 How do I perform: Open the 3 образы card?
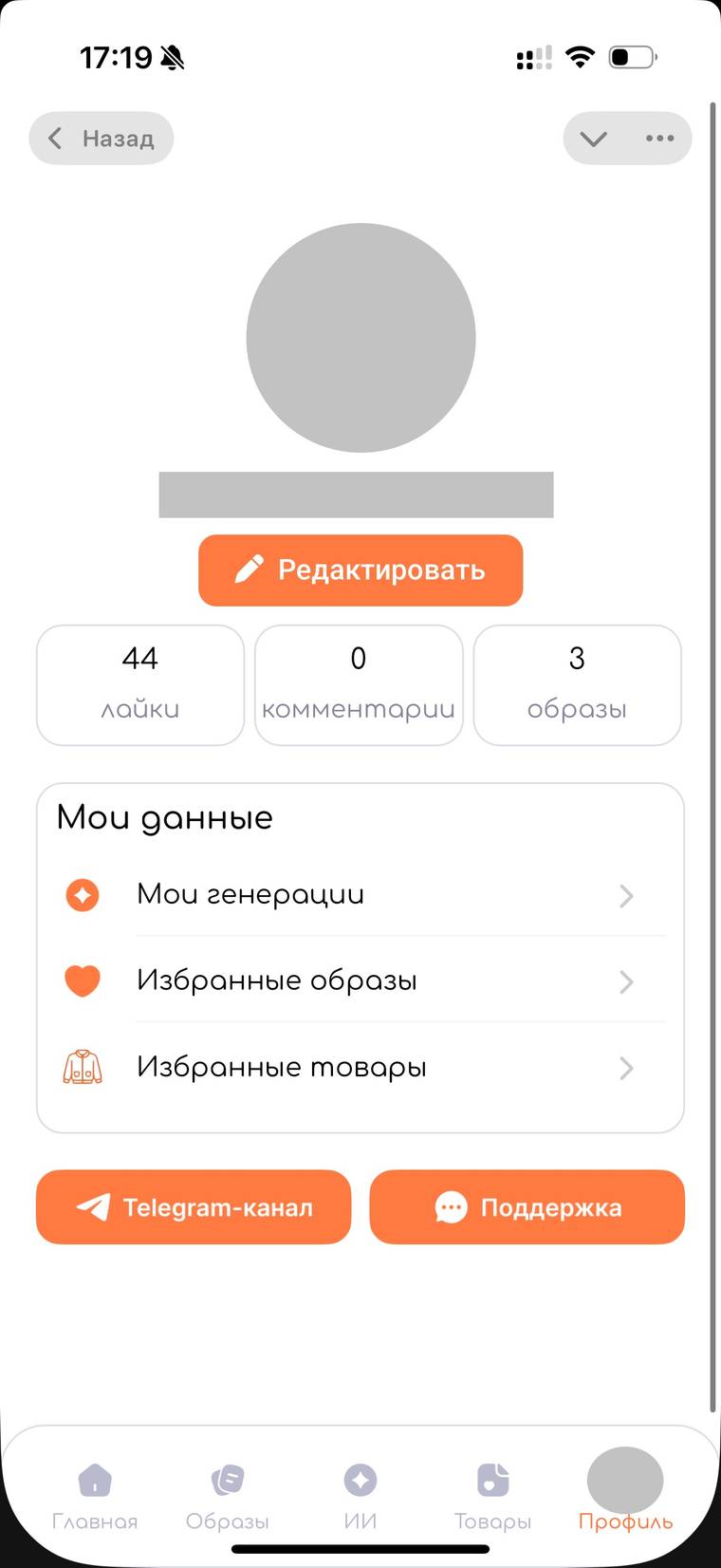(577, 684)
